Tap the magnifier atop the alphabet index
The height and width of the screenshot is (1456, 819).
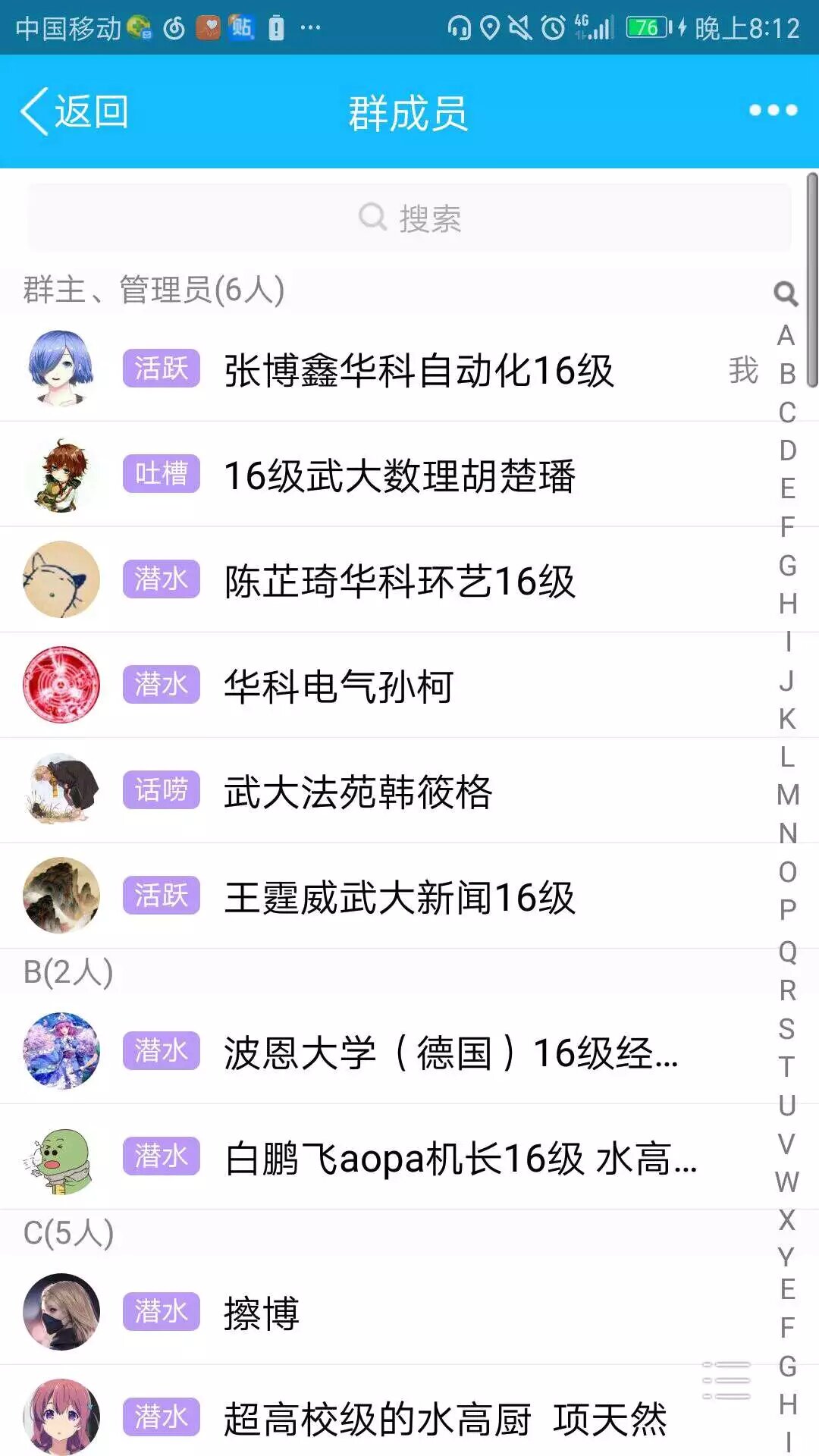786,293
